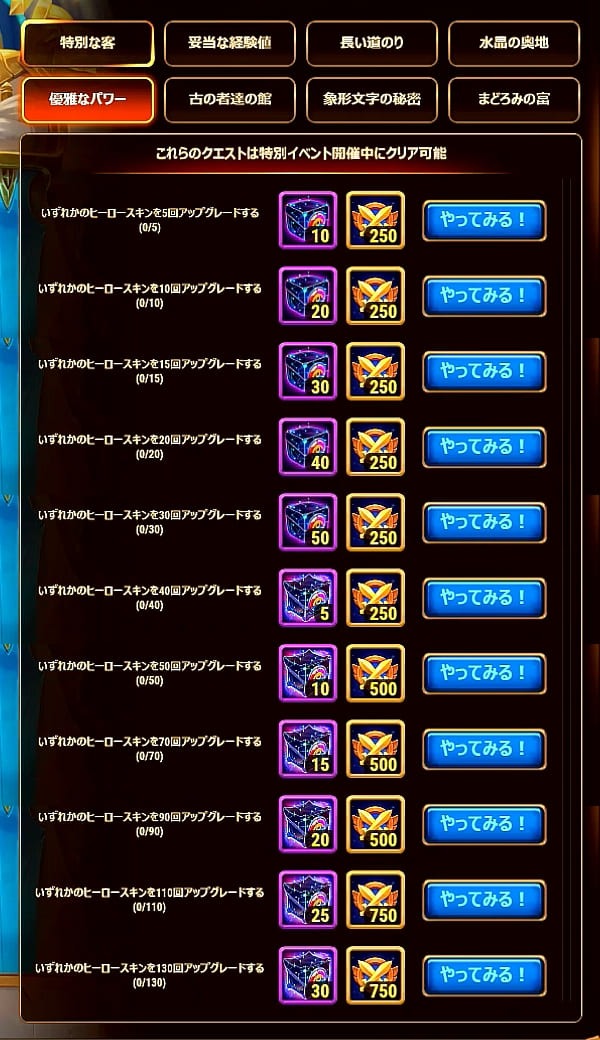The height and width of the screenshot is (1040, 600).
Task: Switch to the 水晶の奥地 tab
Action: click(x=514, y=43)
